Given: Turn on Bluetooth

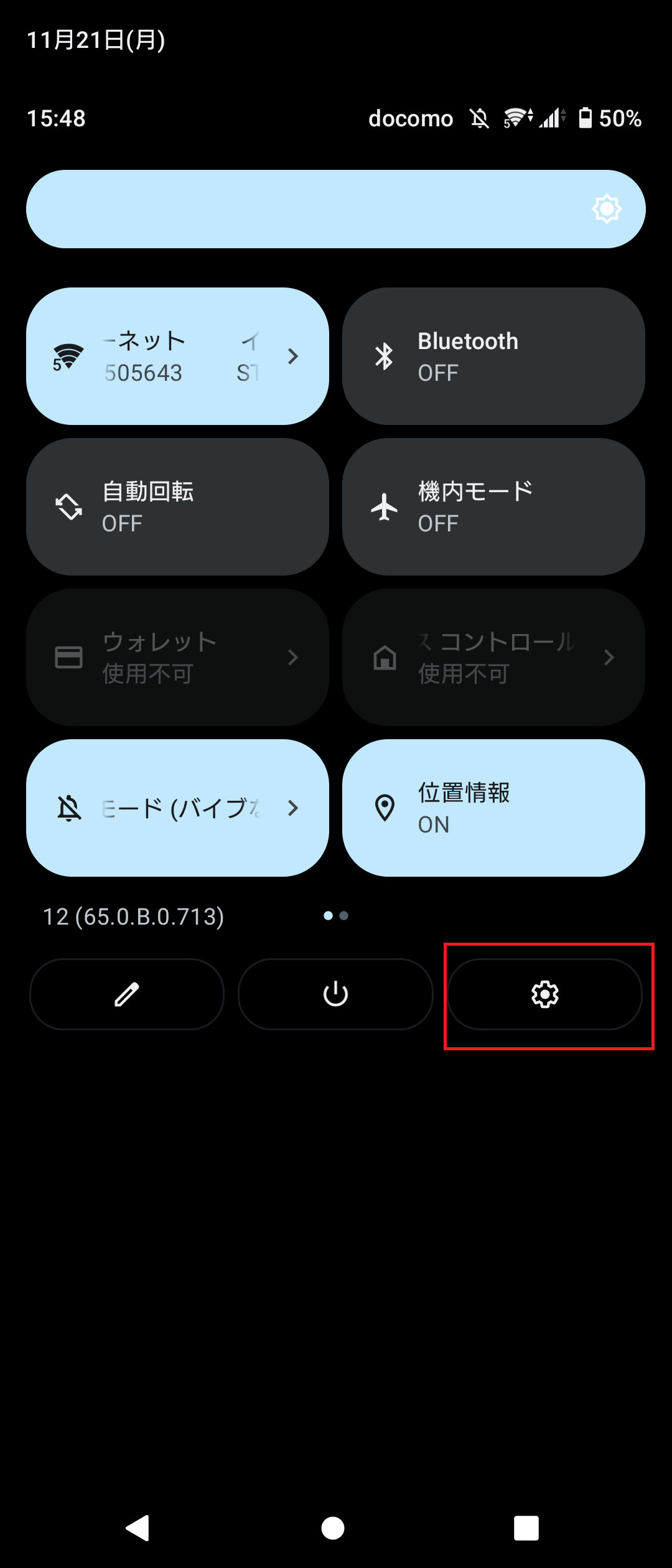Looking at the screenshot, I should click(493, 357).
